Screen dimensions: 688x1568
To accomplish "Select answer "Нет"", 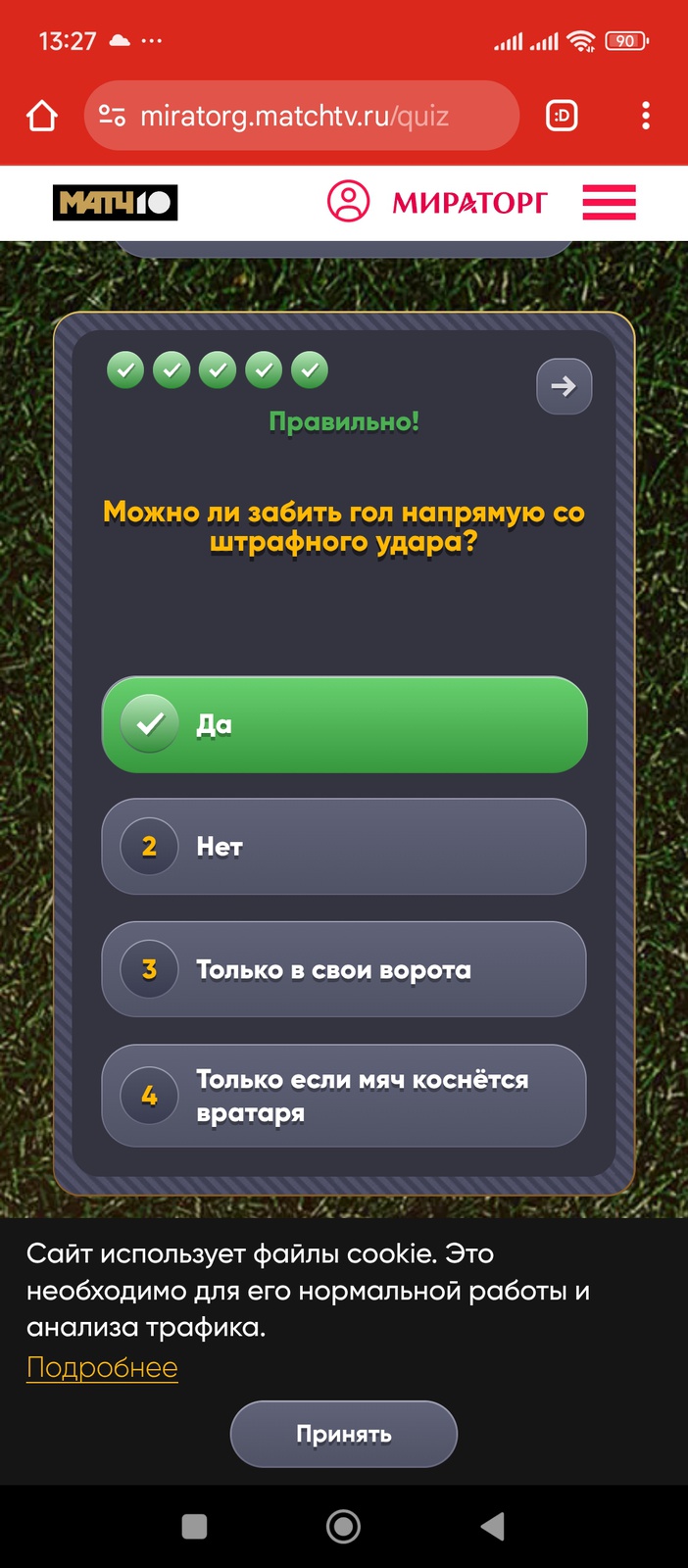I will 344,847.
